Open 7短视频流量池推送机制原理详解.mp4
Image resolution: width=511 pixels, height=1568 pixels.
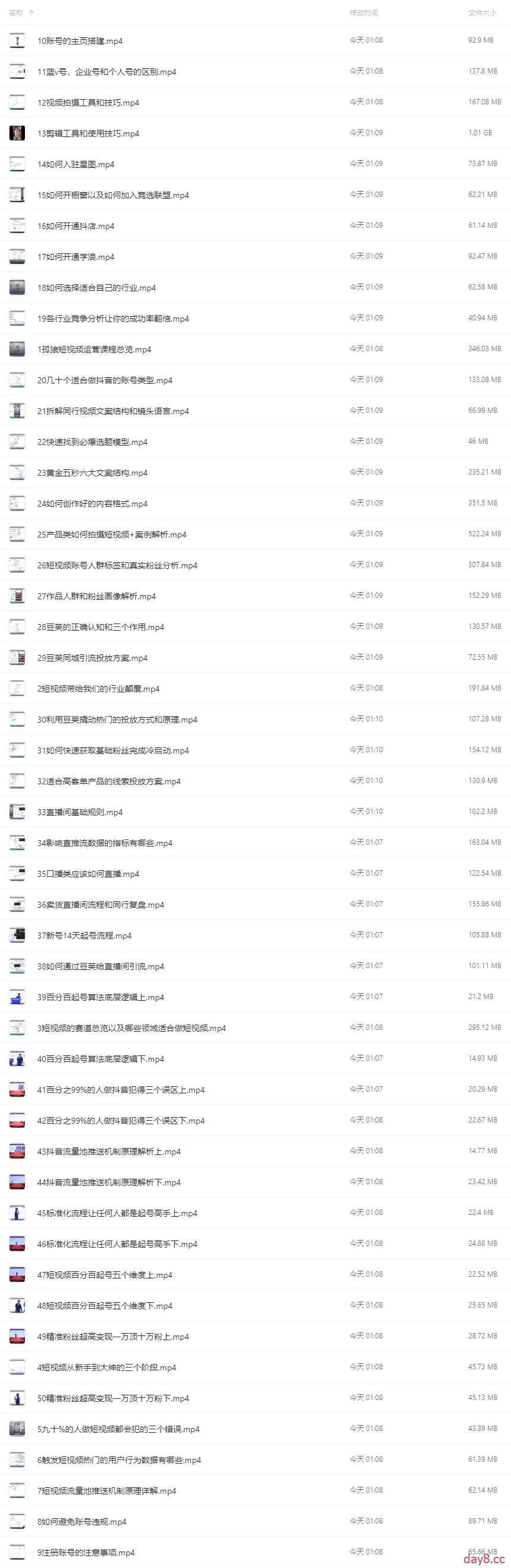tap(107, 1491)
